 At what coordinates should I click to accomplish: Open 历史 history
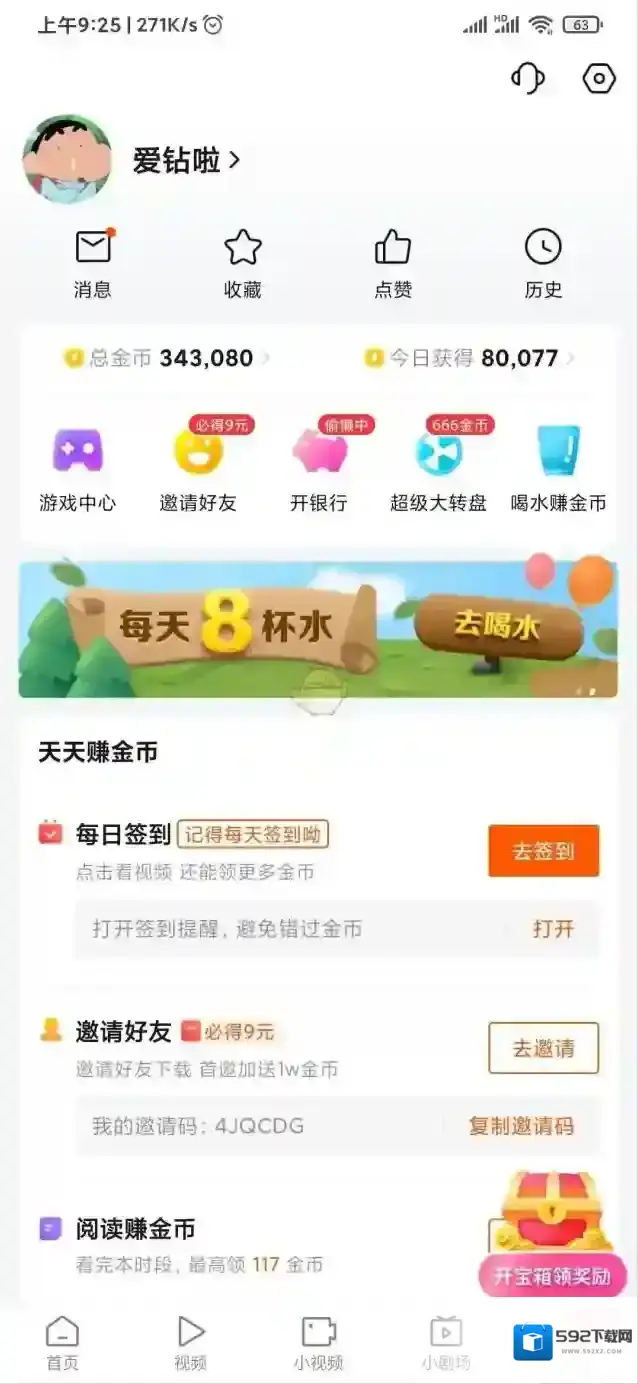click(x=543, y=264)
